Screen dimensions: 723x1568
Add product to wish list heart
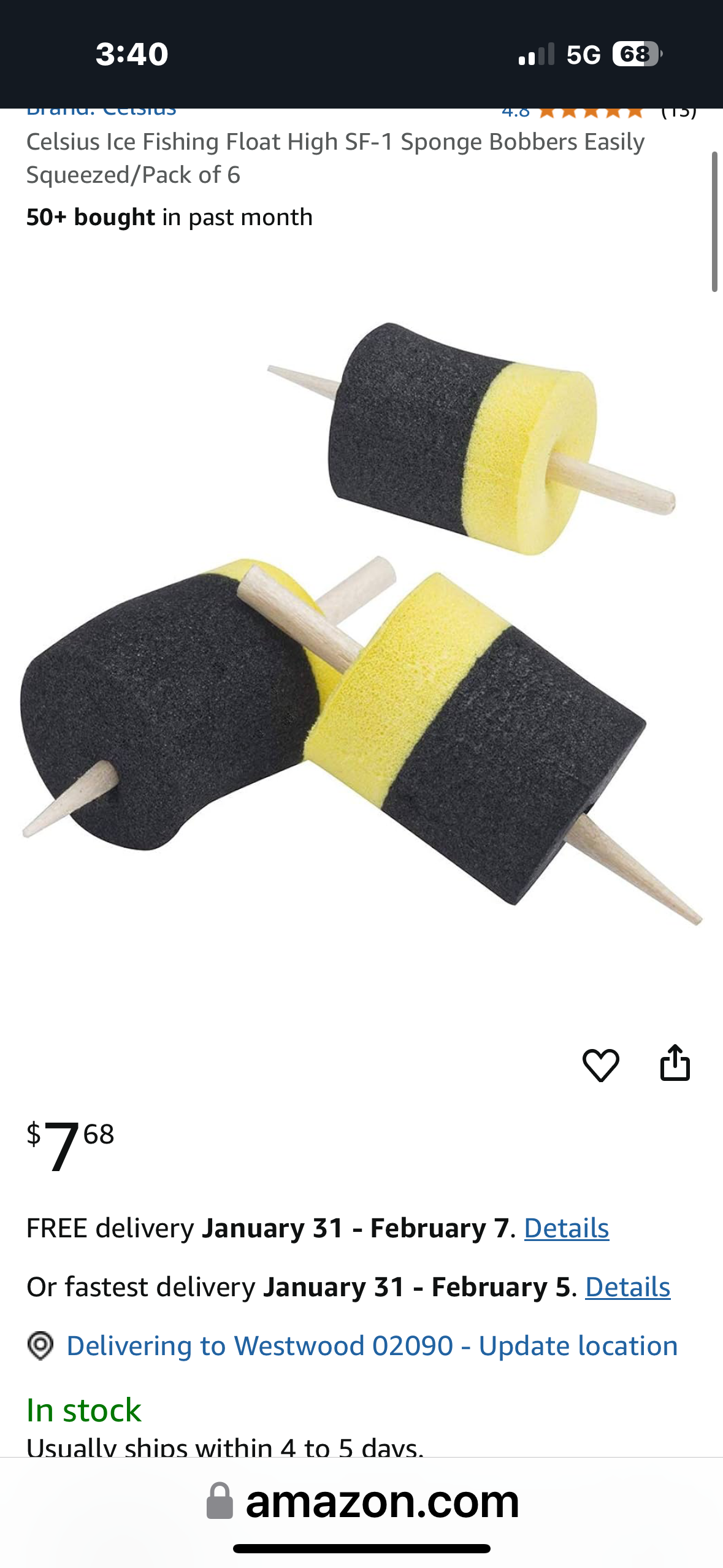600,1065
